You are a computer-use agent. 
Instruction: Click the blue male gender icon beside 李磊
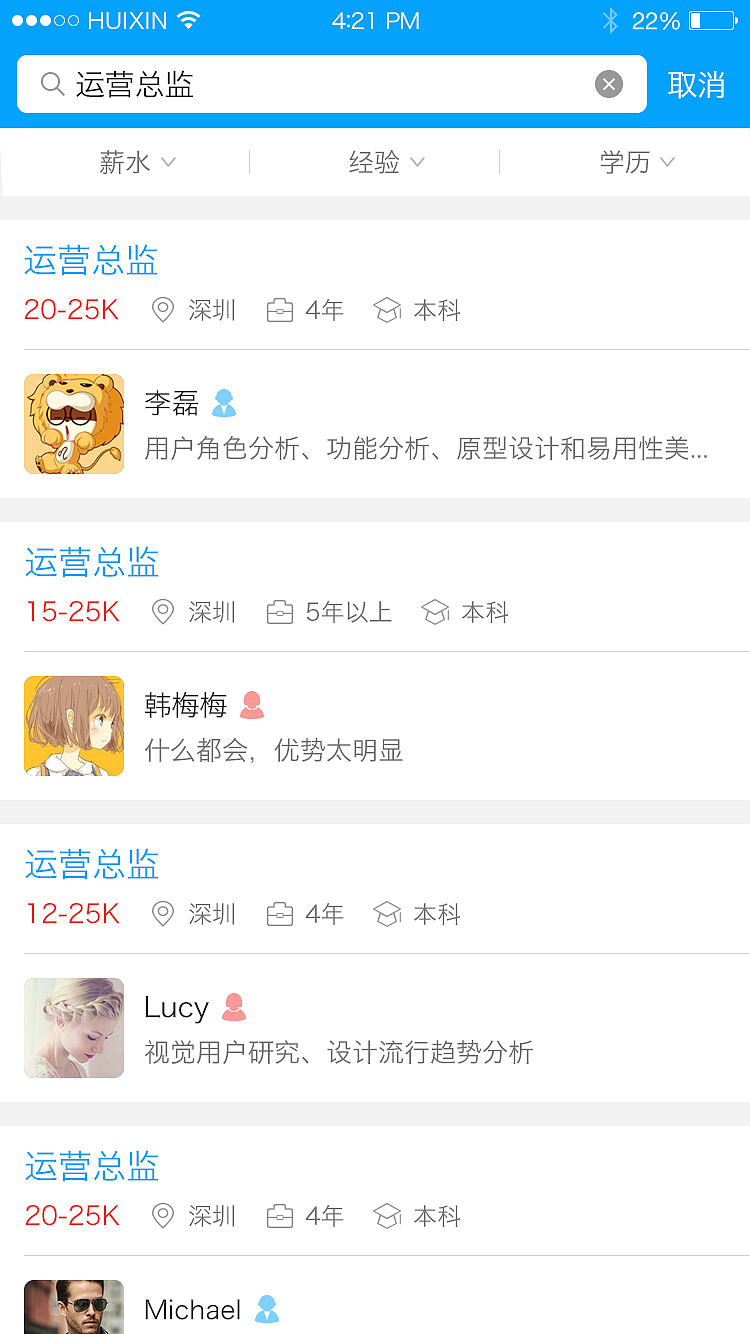tap(224, 403)
